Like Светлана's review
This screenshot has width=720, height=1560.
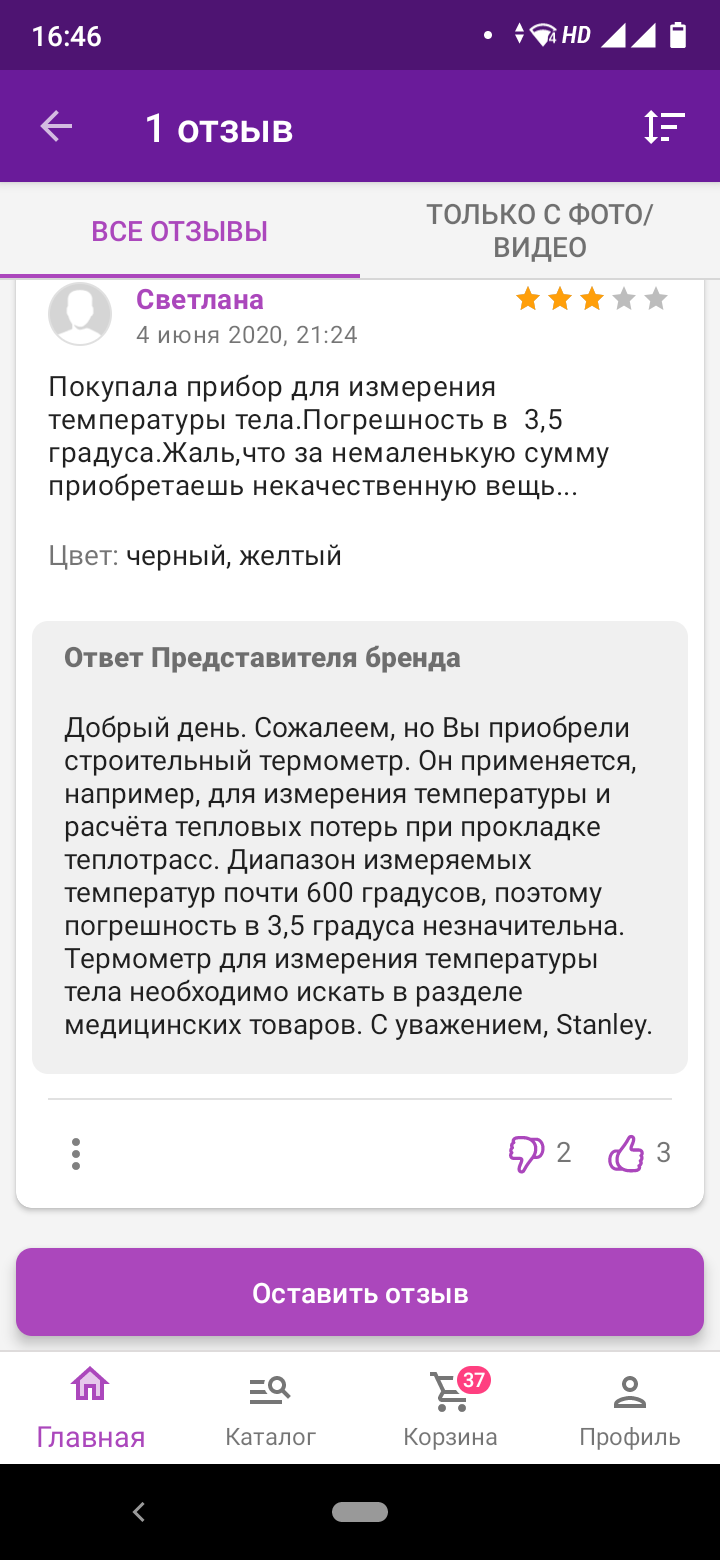[626, 1154]
